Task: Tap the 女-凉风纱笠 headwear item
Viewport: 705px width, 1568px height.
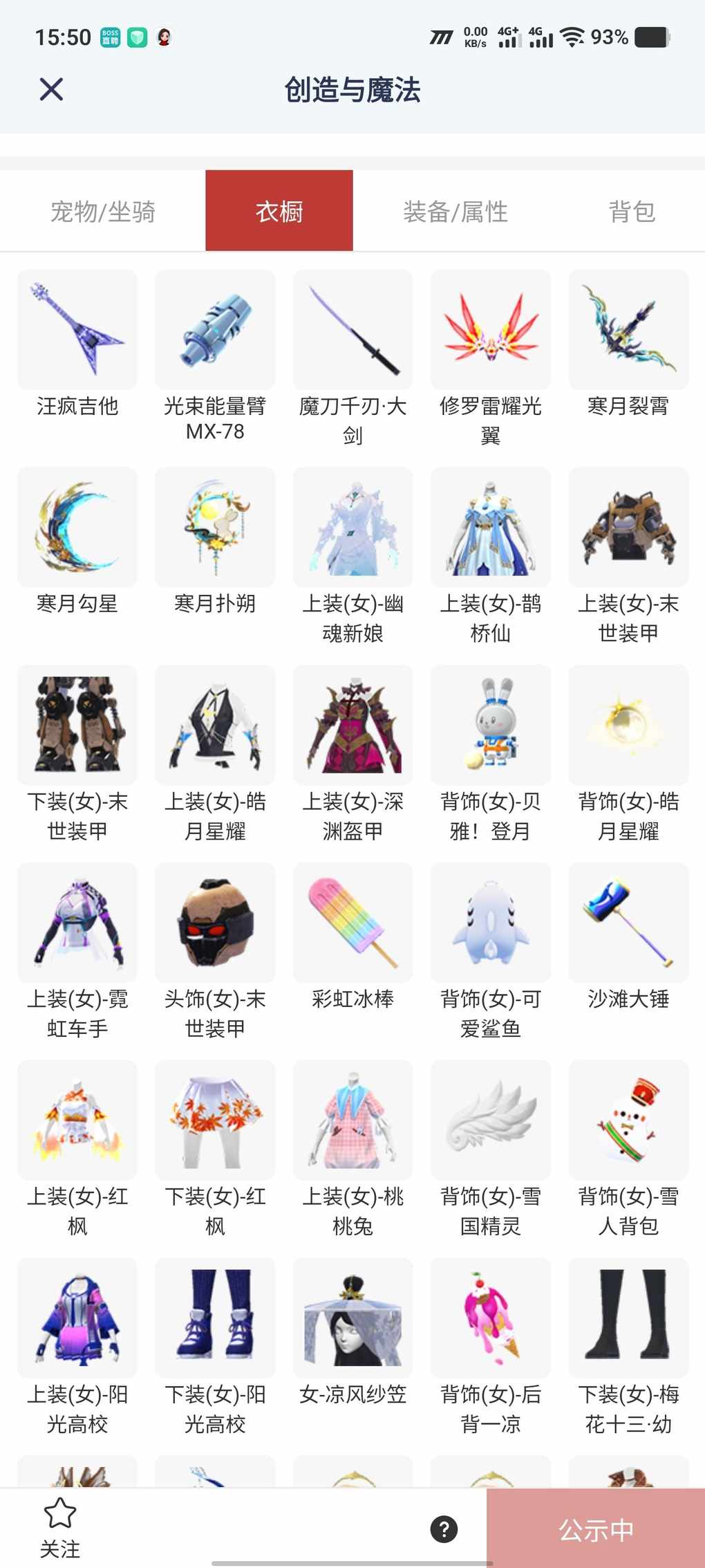Action: (352, 1318)
